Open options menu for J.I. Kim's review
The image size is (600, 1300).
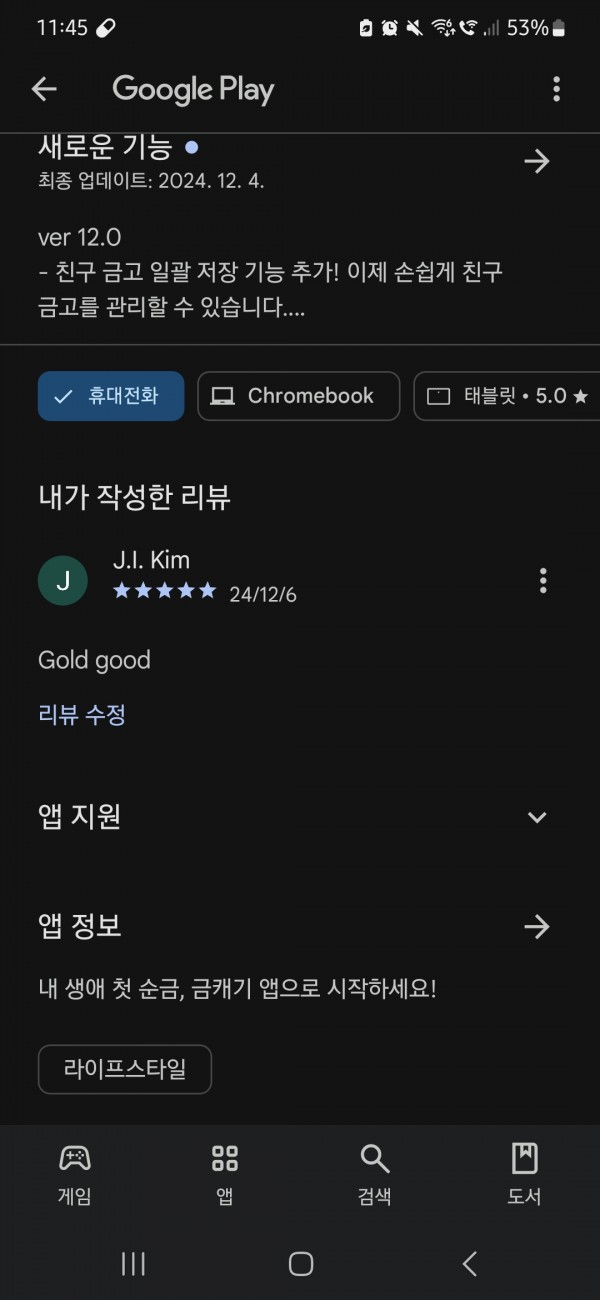543,580
